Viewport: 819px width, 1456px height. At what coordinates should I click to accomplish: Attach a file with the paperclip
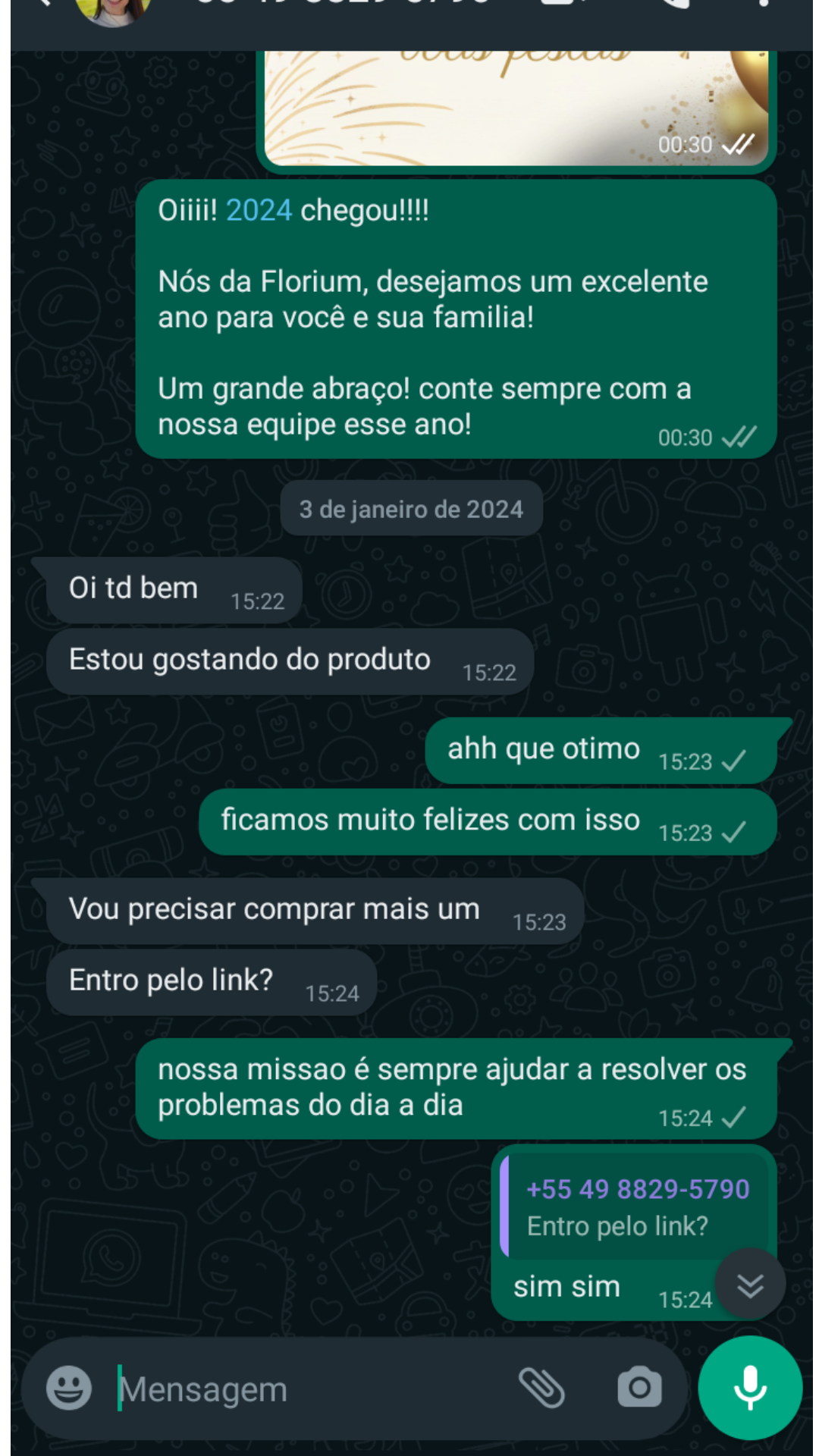coord(541,1389)
